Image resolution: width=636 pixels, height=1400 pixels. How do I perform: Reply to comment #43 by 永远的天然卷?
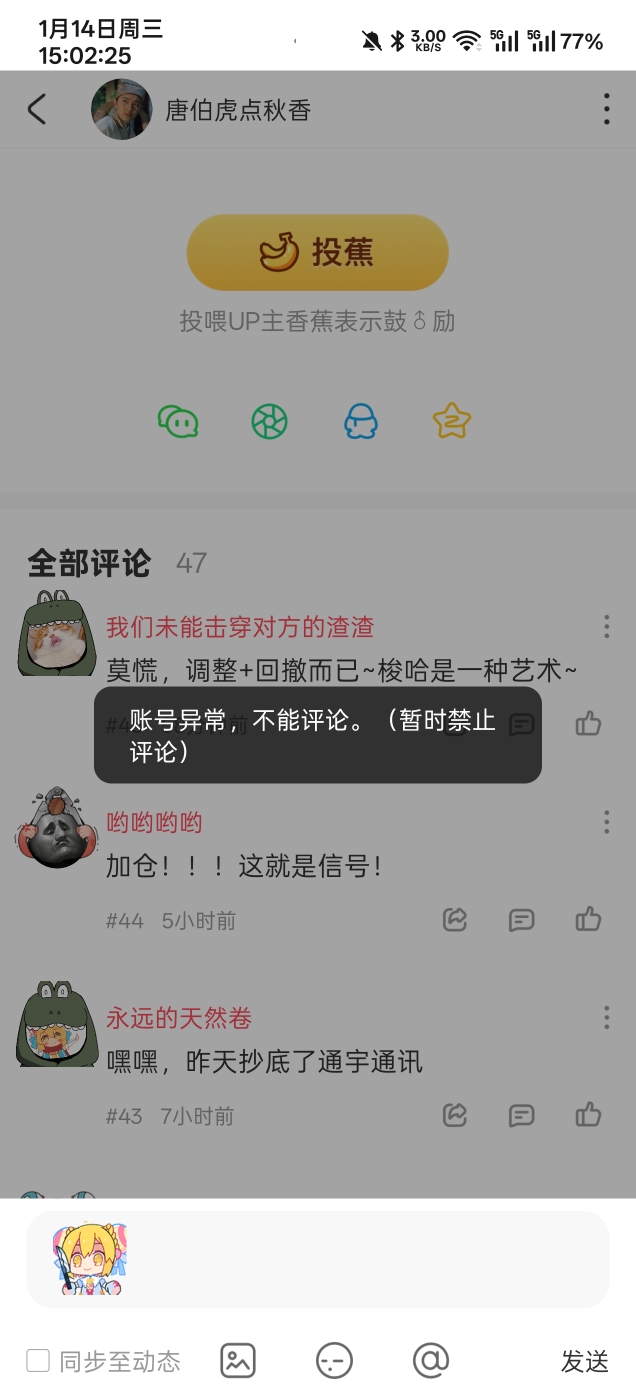coord(521,1115)
